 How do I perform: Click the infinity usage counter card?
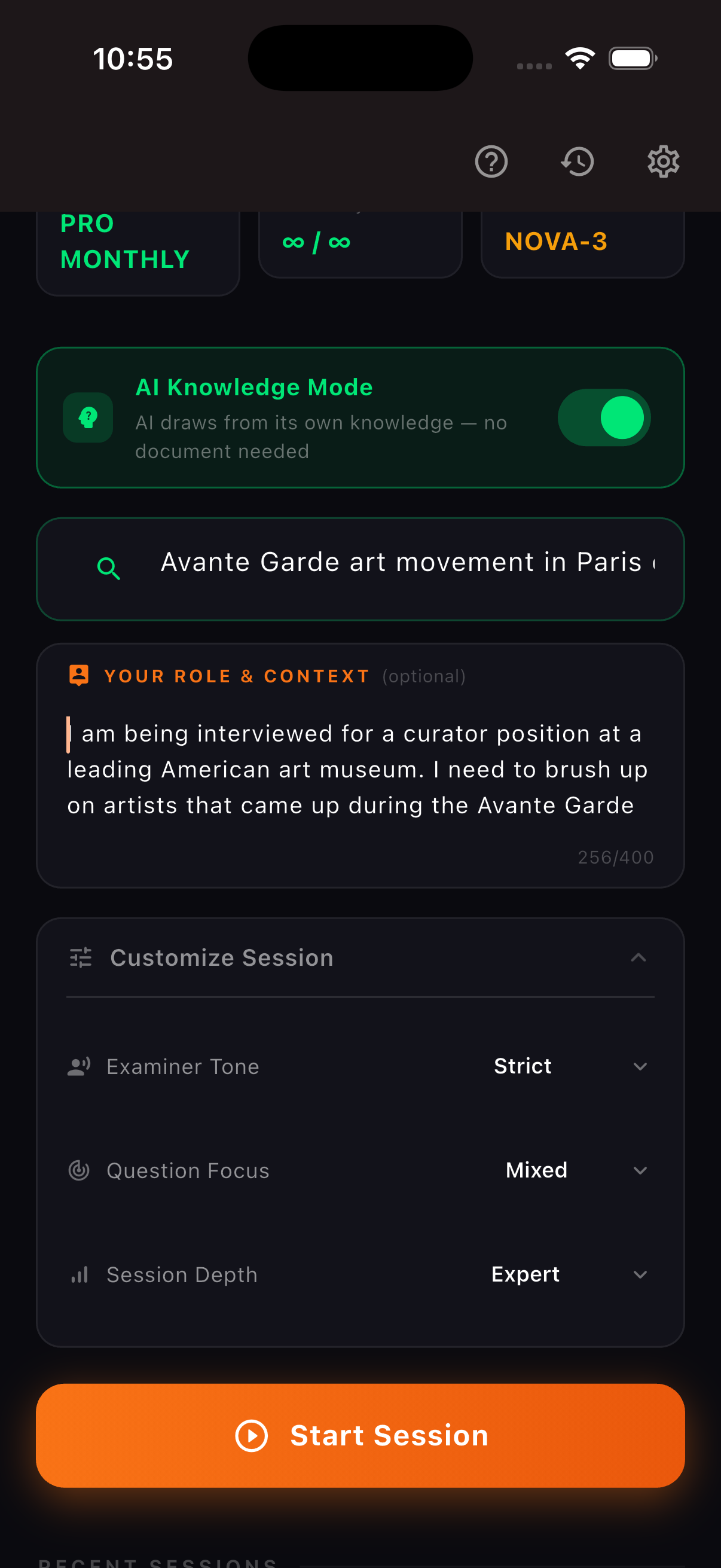[x=360, y=242]
